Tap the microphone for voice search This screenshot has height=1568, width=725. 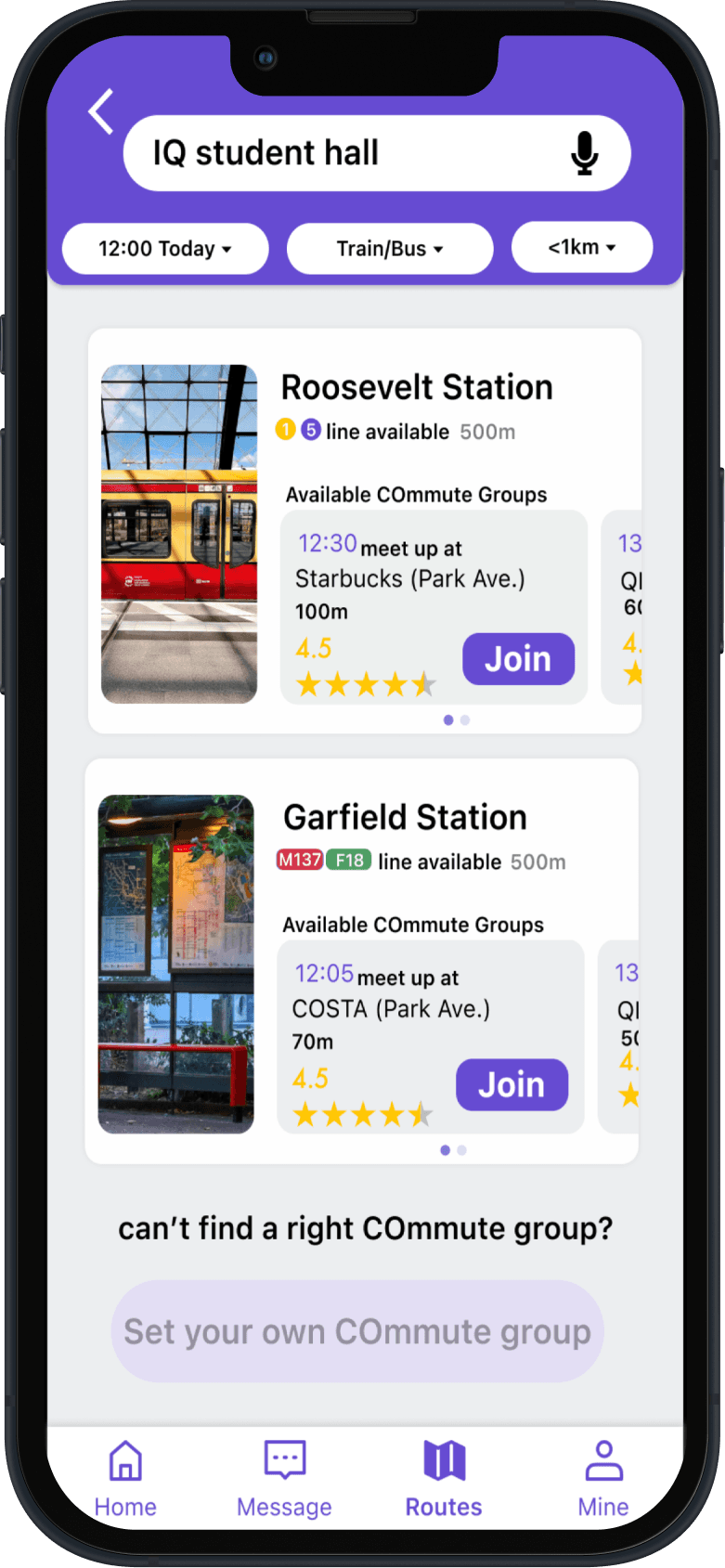coord(584,153)
